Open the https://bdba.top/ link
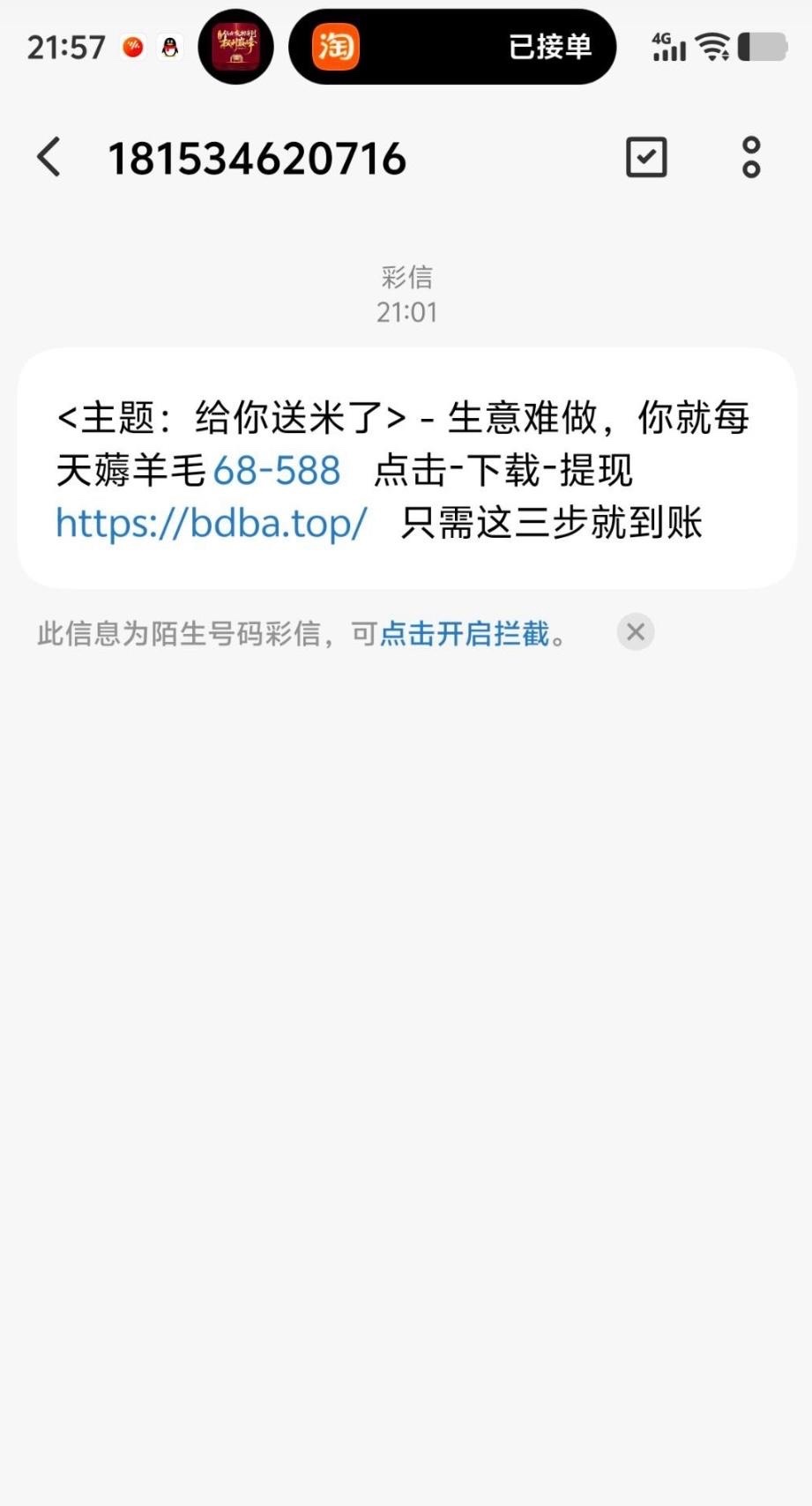812x1506 pixels. tap(212, 523)
